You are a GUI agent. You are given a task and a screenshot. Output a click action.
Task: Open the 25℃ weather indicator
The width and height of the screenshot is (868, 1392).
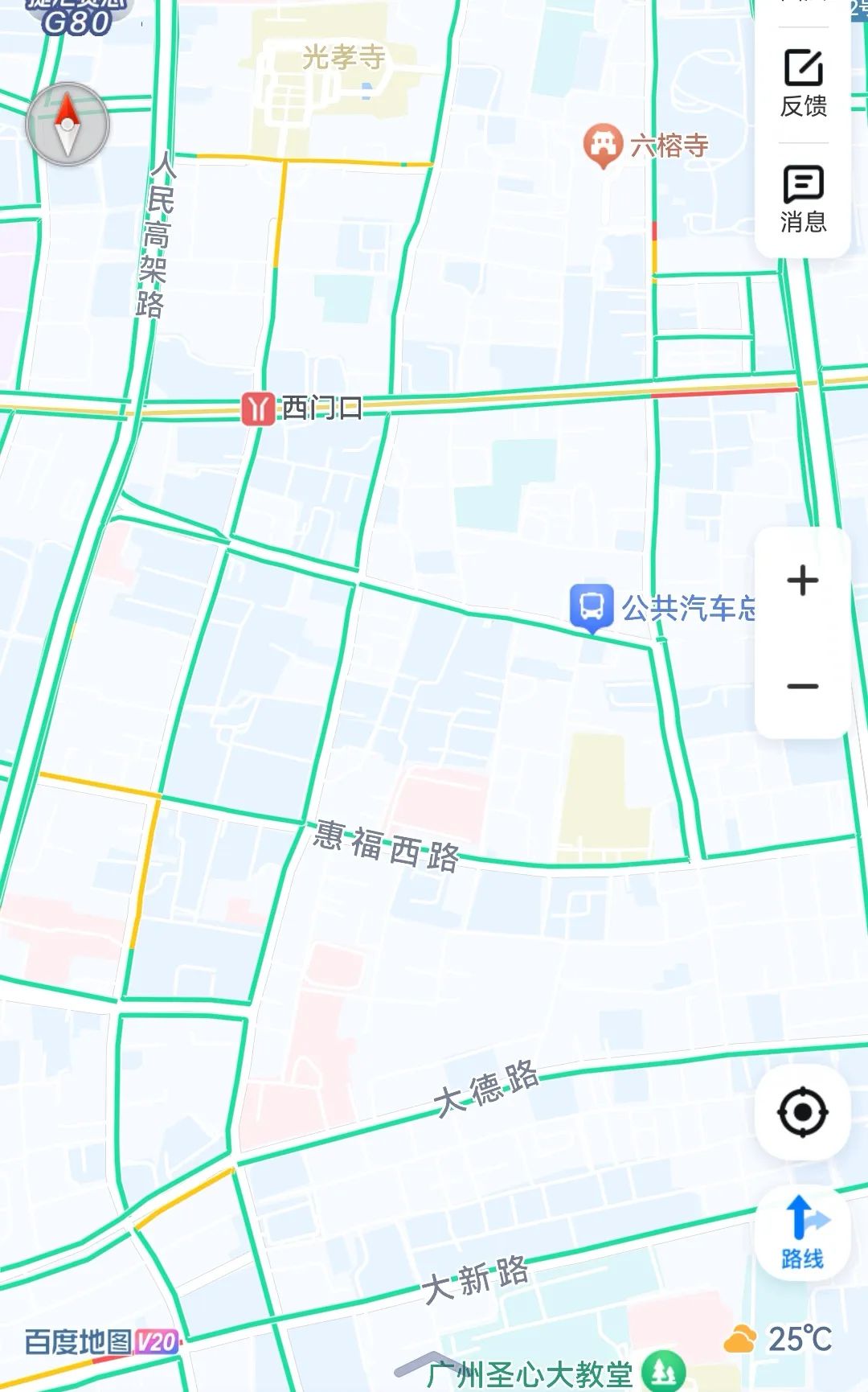coord(778,1339)
